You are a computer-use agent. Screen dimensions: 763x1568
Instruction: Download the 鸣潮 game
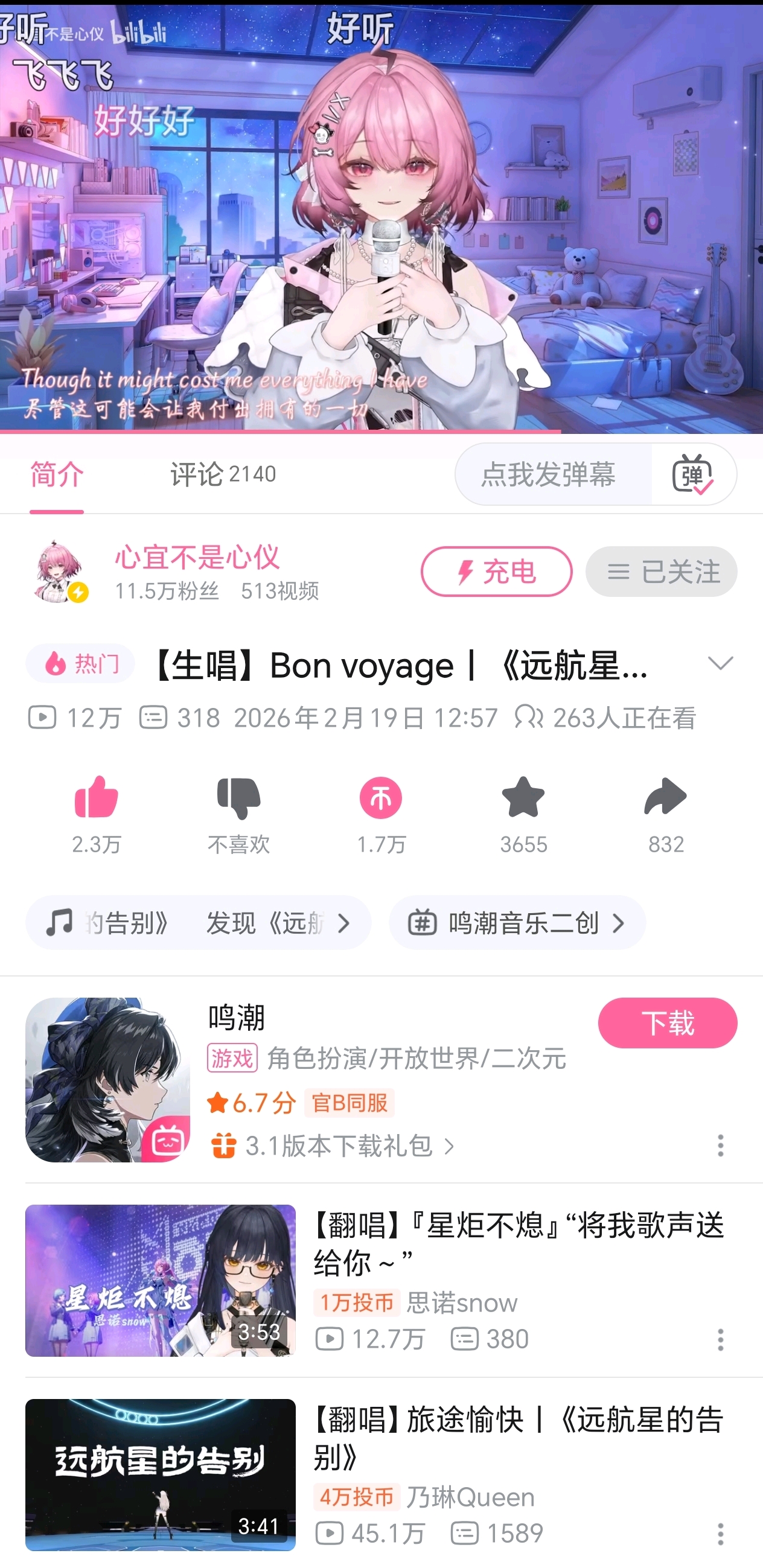click(667, 1022)
